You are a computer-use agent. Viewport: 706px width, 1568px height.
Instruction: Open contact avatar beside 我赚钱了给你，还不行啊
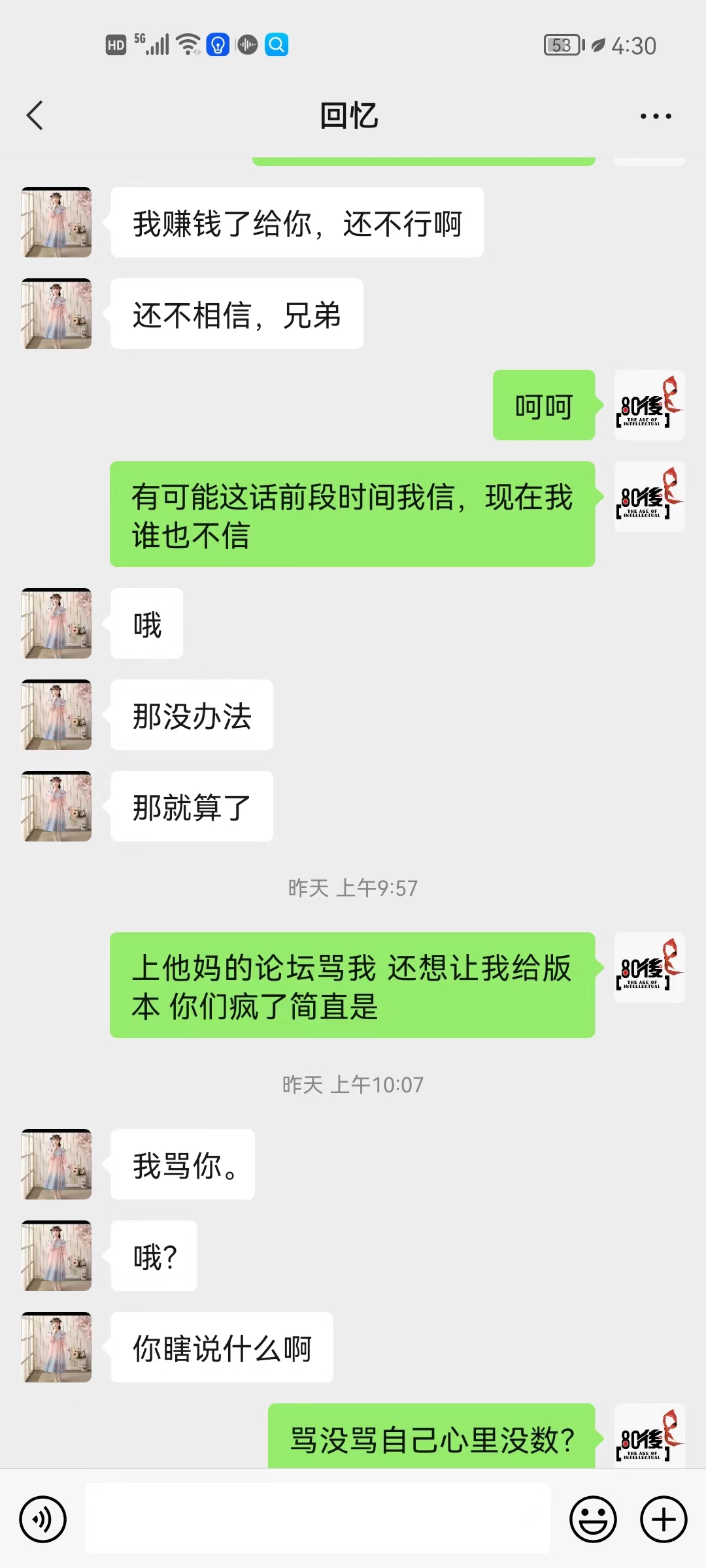pyautogui.click(x=57, y=222)
